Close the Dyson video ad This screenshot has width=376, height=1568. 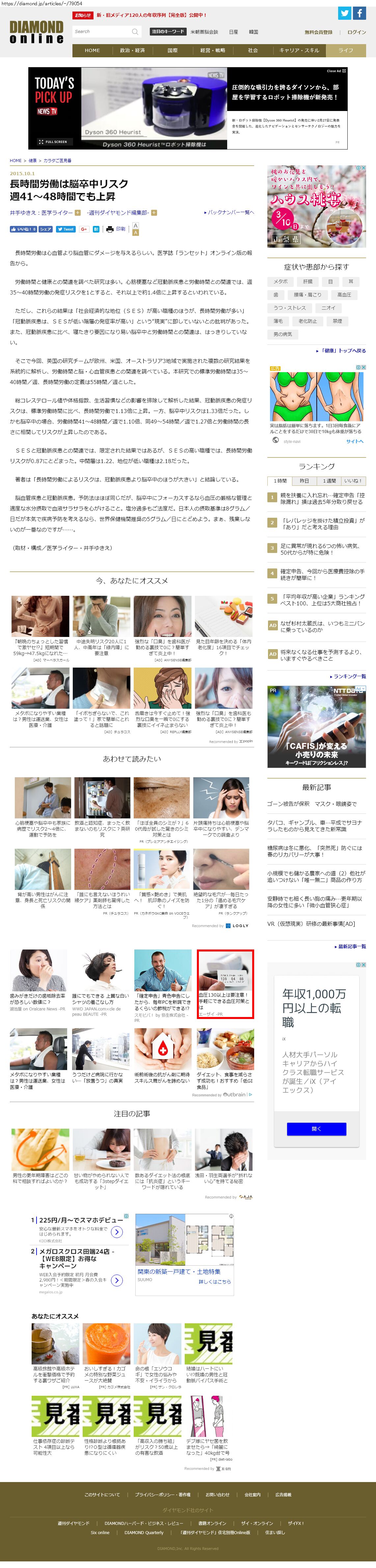(x=336, y=70)
